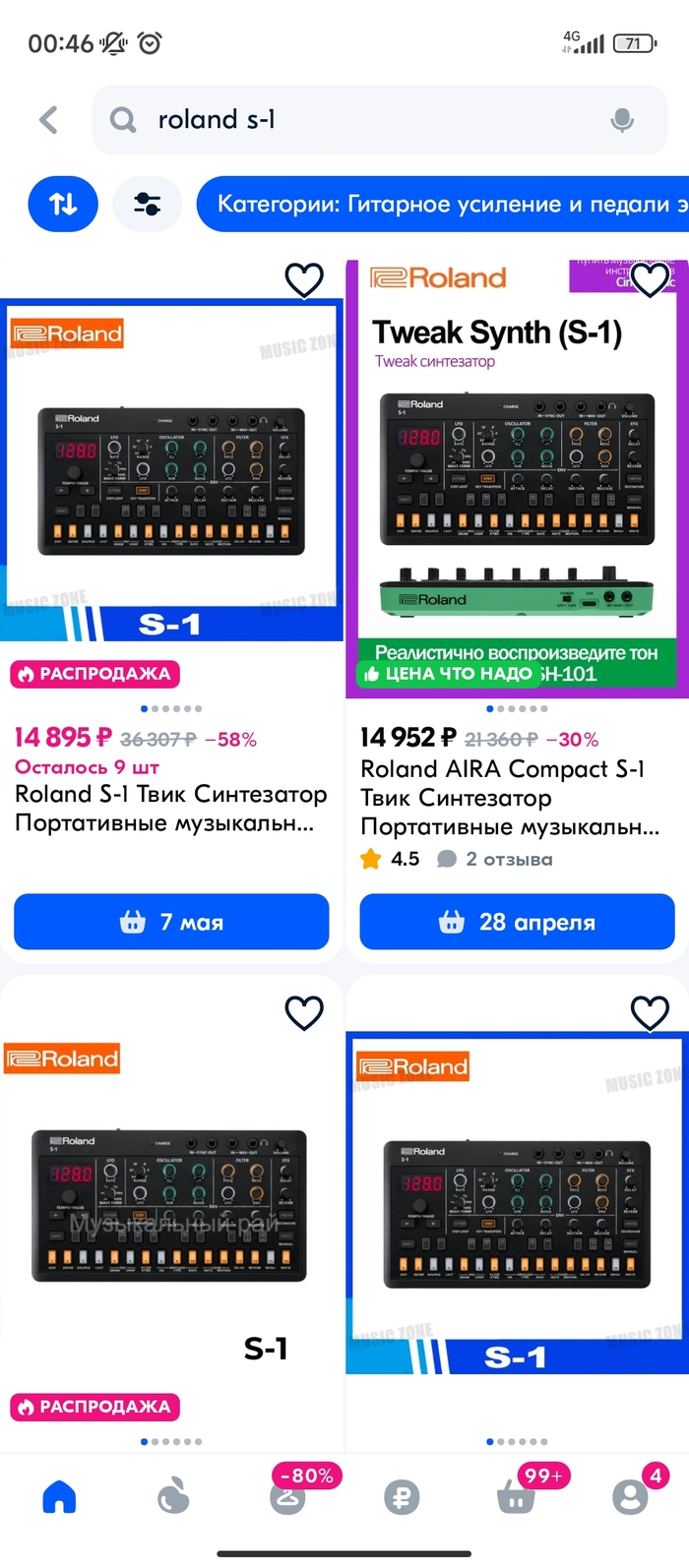This screenshot has height=1568, width=689.
Task: Open the fresh groceries tab with apple icon
Action: click(x=173, y=1497)
